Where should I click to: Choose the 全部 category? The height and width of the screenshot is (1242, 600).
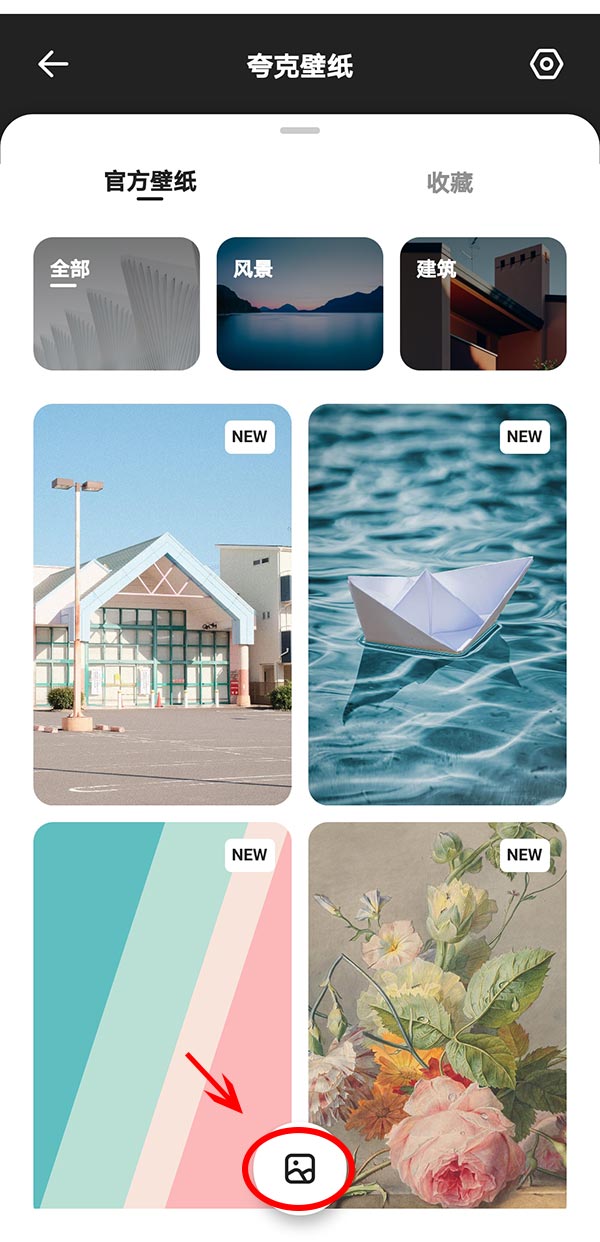pos(116,304)
